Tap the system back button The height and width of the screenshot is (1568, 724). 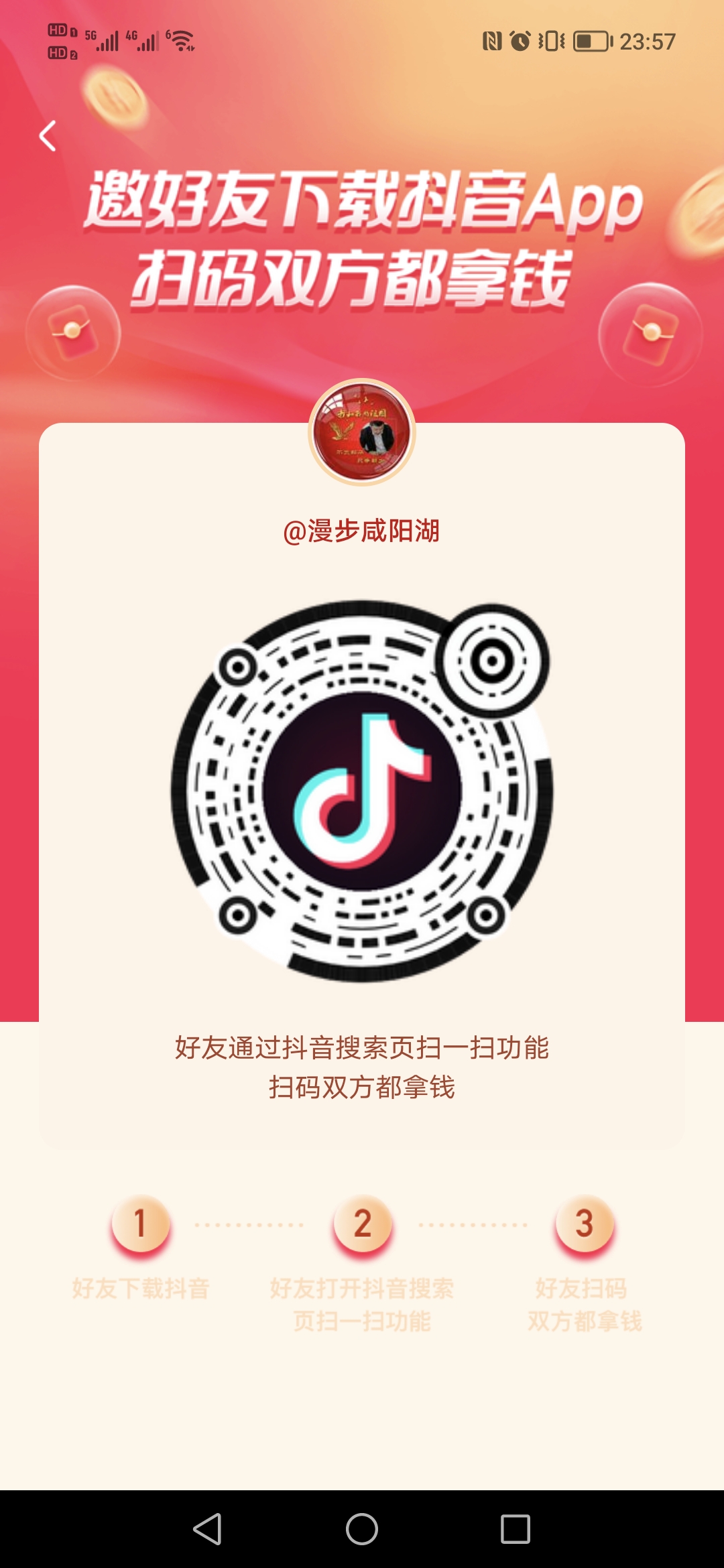207,1528
